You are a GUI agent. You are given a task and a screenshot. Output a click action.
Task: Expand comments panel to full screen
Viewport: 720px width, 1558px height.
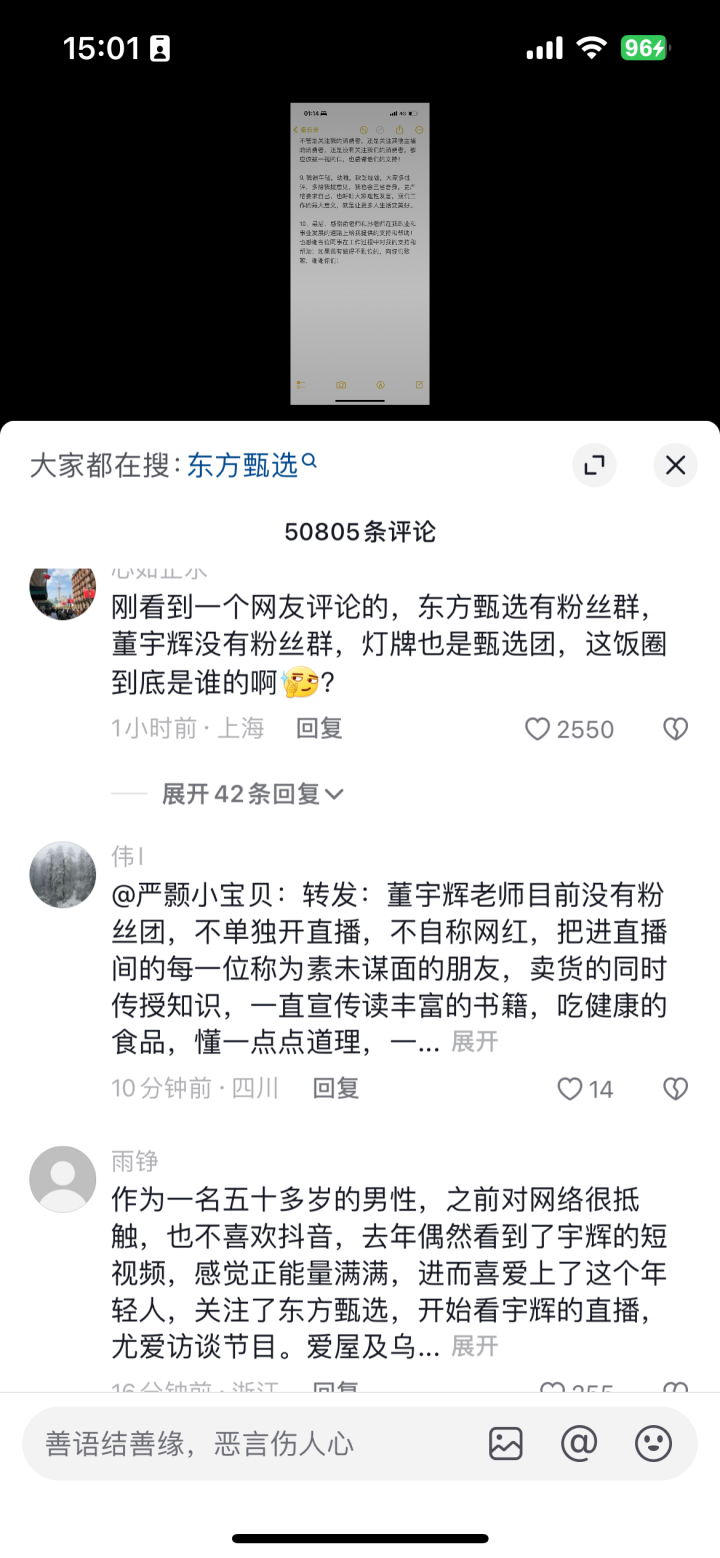click(594, 465)
